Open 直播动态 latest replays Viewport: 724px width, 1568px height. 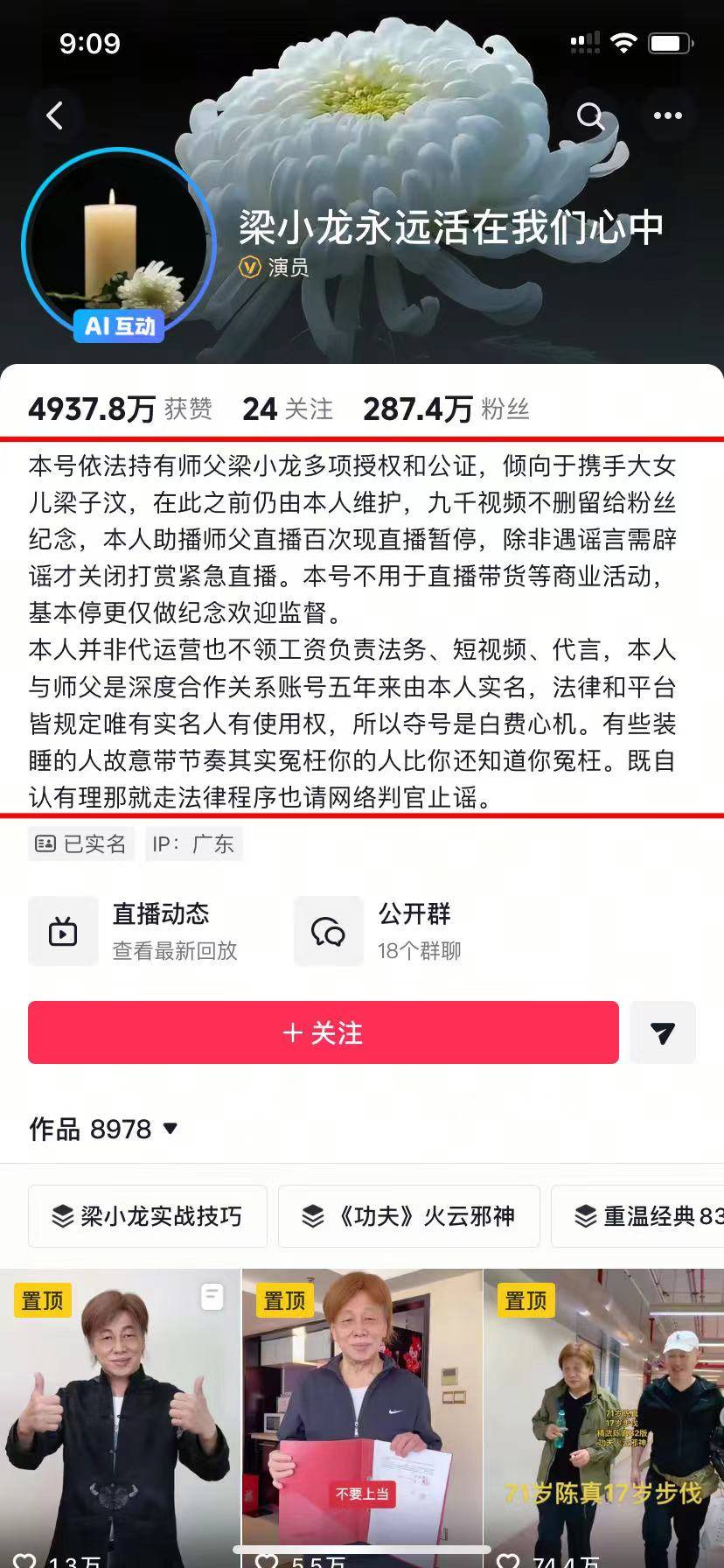[136, 931]
